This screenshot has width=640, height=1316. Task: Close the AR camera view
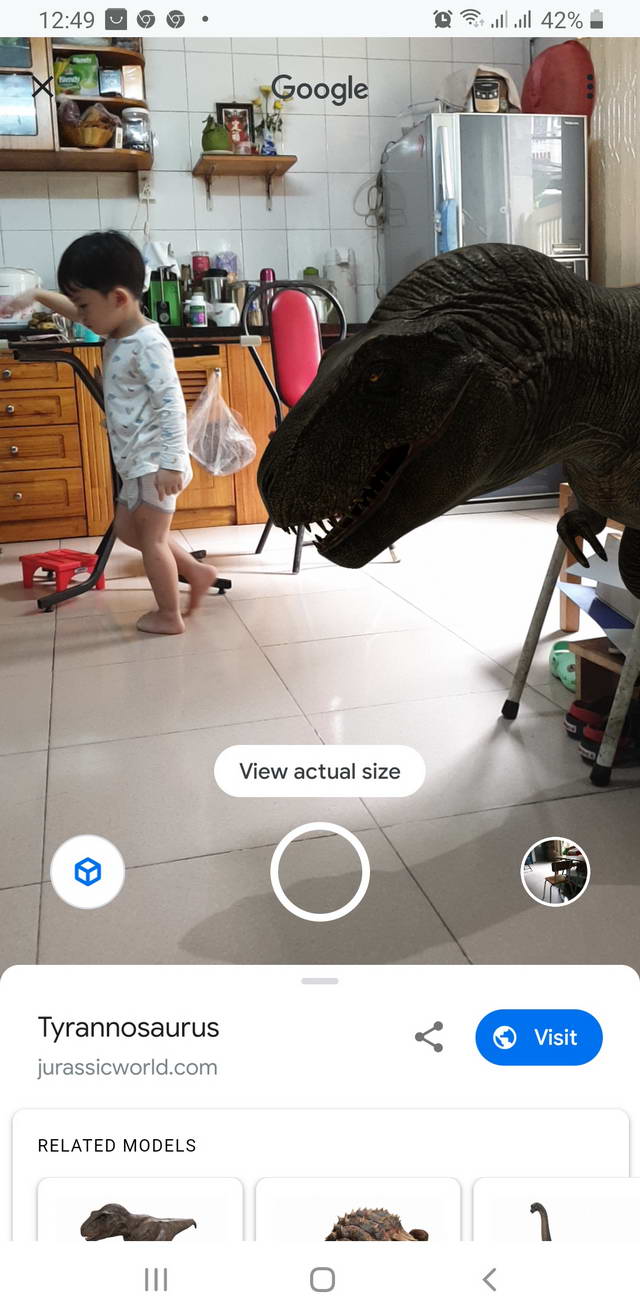click(42, 87)
